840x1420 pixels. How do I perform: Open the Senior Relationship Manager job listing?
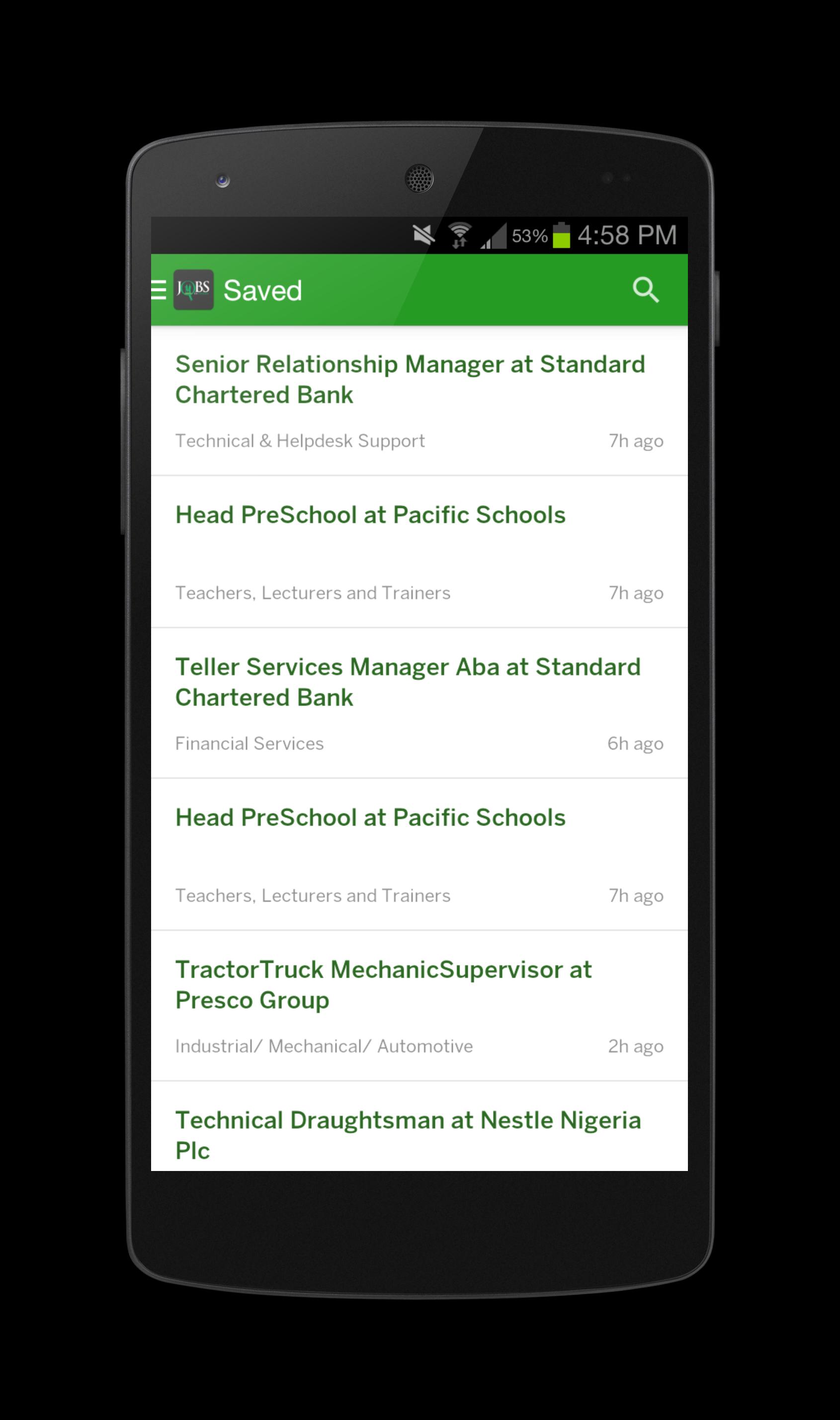(411, 379)
